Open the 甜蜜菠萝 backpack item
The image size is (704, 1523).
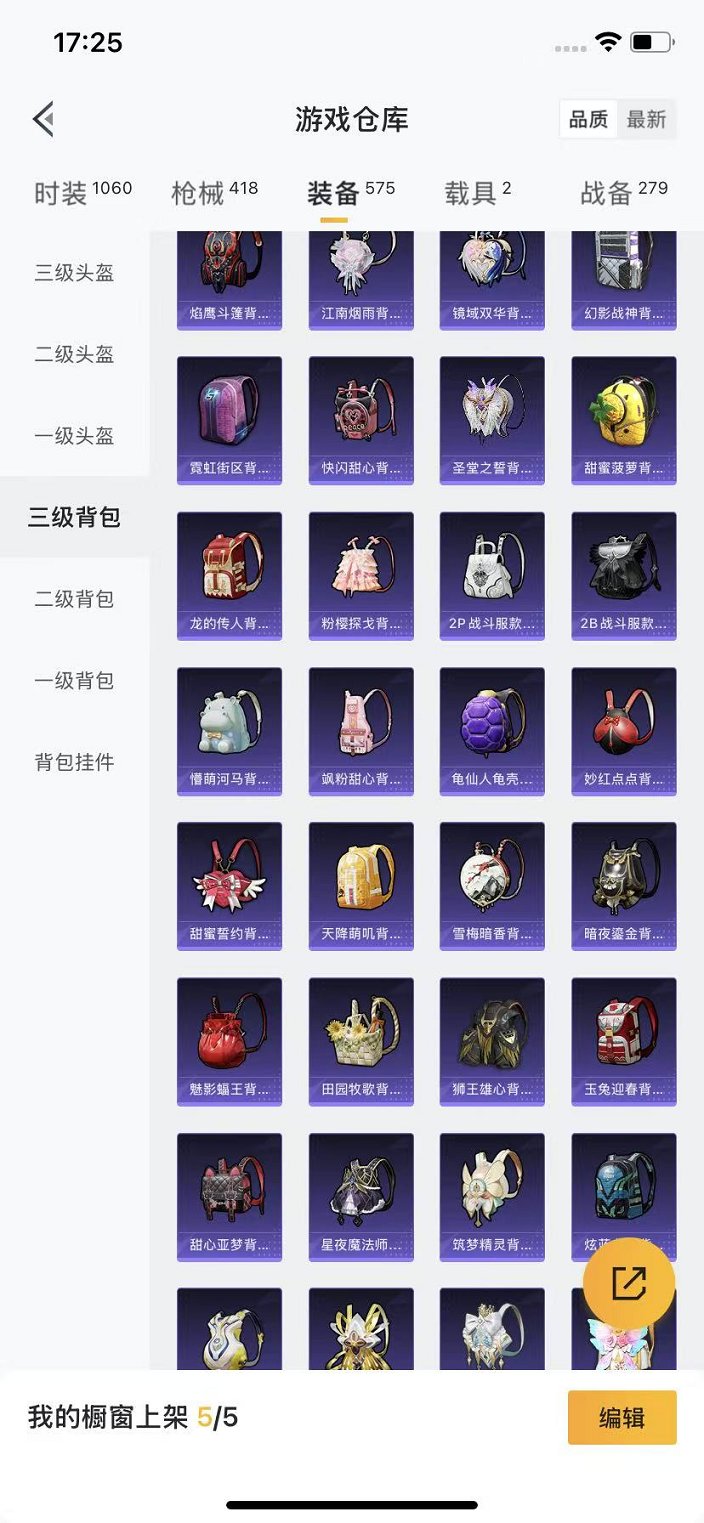tap(623, 420)
